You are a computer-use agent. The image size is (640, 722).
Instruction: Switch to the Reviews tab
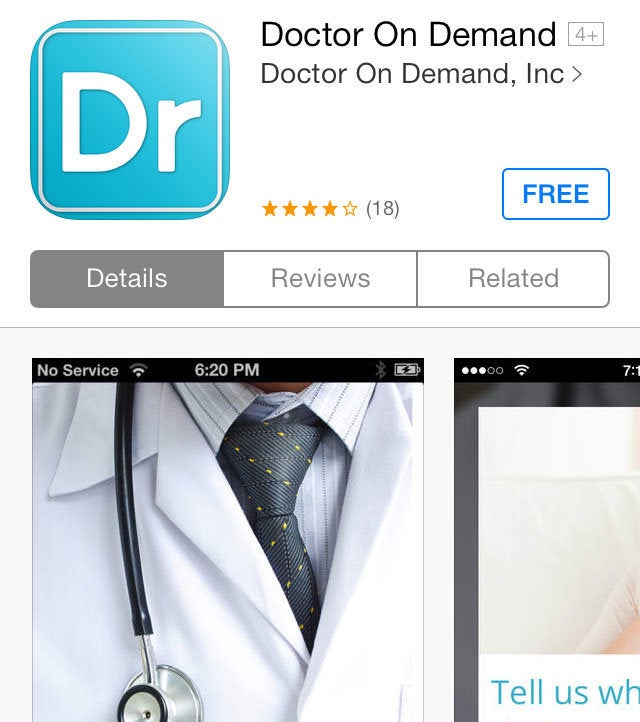320,279
